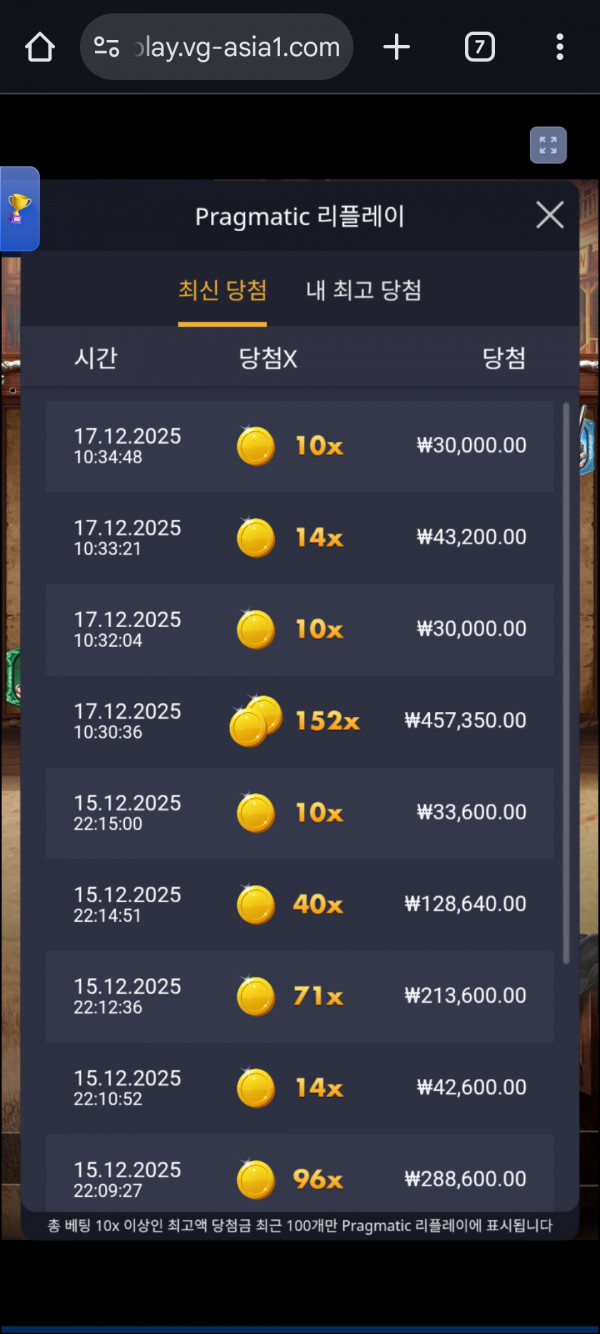Open replay of 96x win ₩288,600.00
Screen dimensions: 600x1334
tap(300, 1178)
